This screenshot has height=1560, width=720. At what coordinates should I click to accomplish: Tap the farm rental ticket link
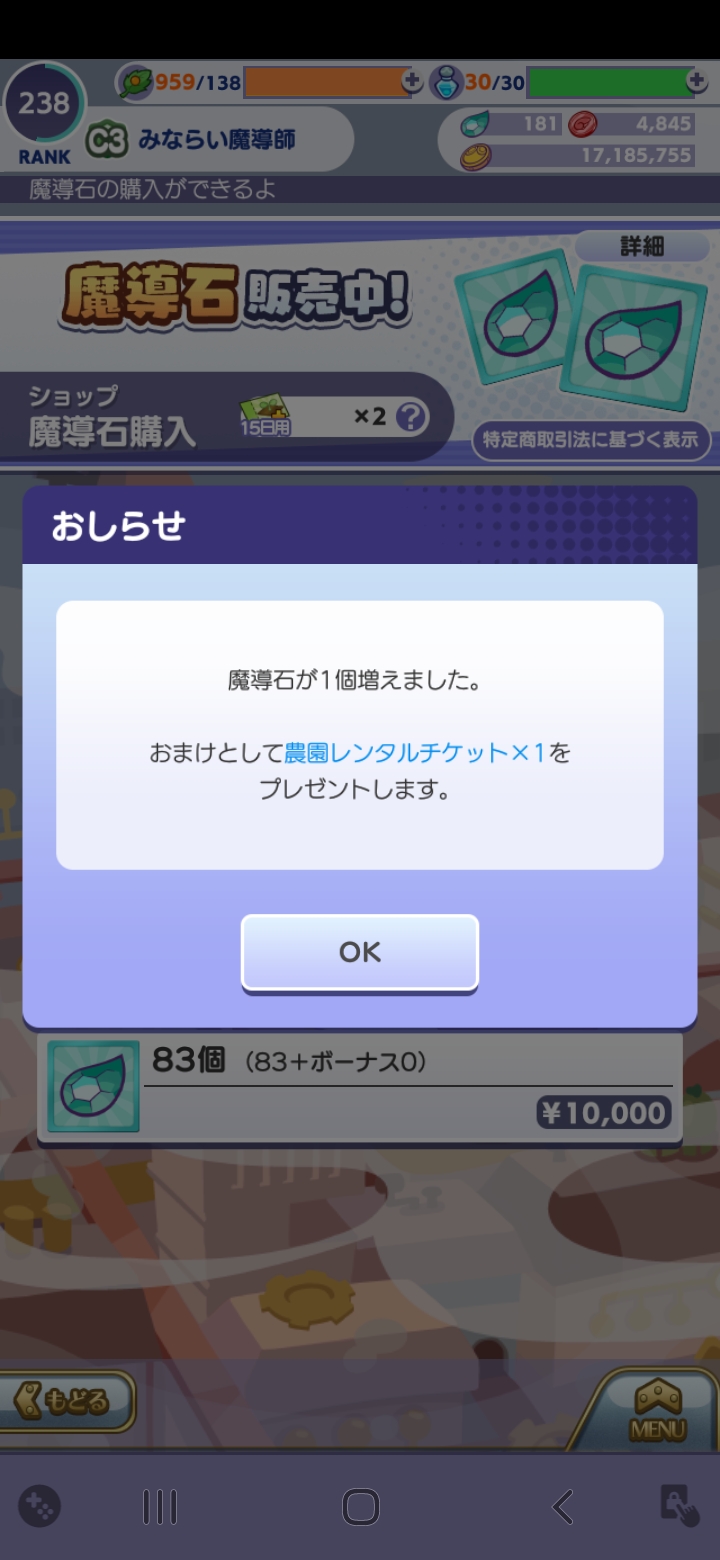pos(414,753)
